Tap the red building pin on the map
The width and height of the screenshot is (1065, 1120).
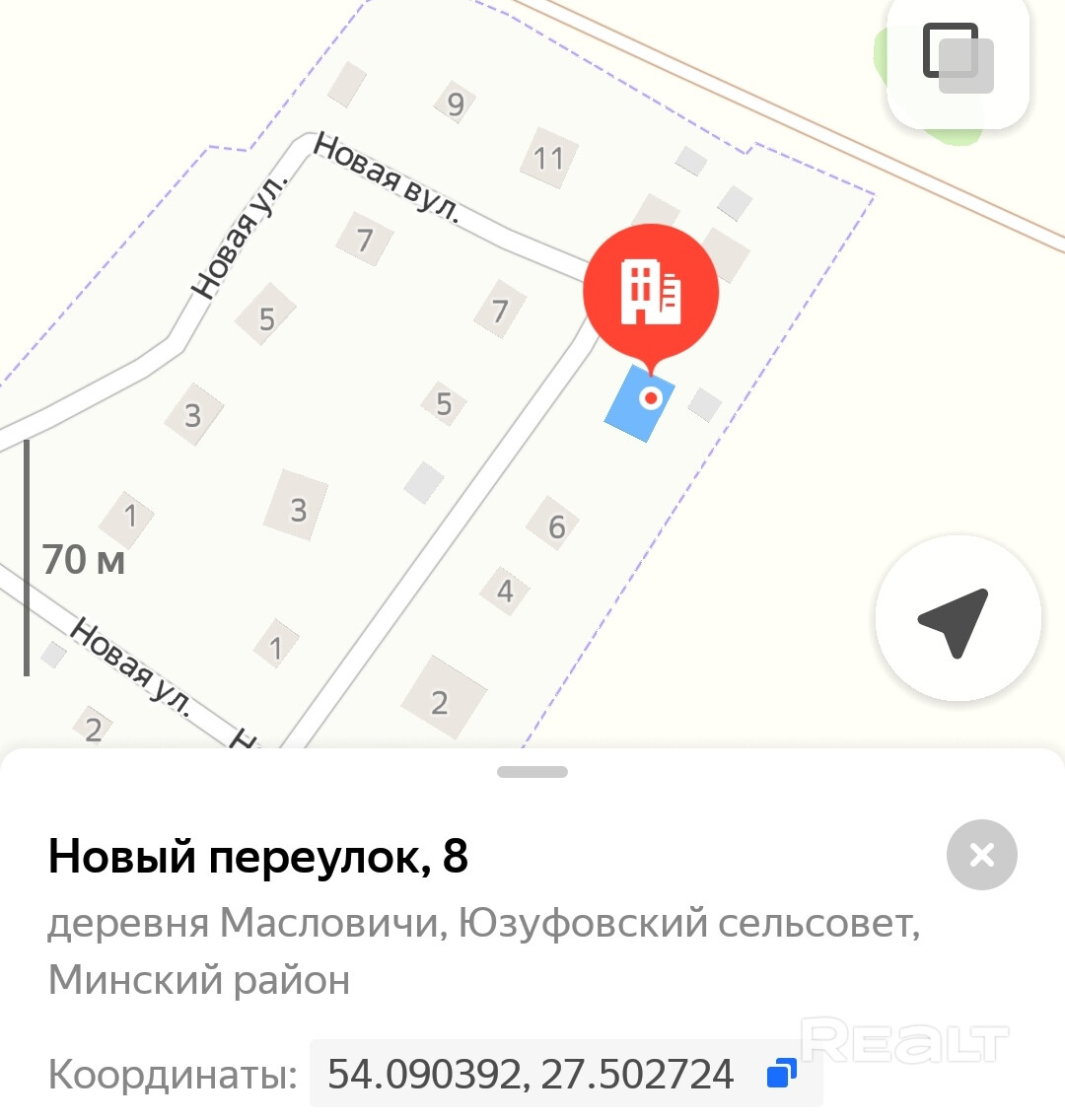click(651, 293)
